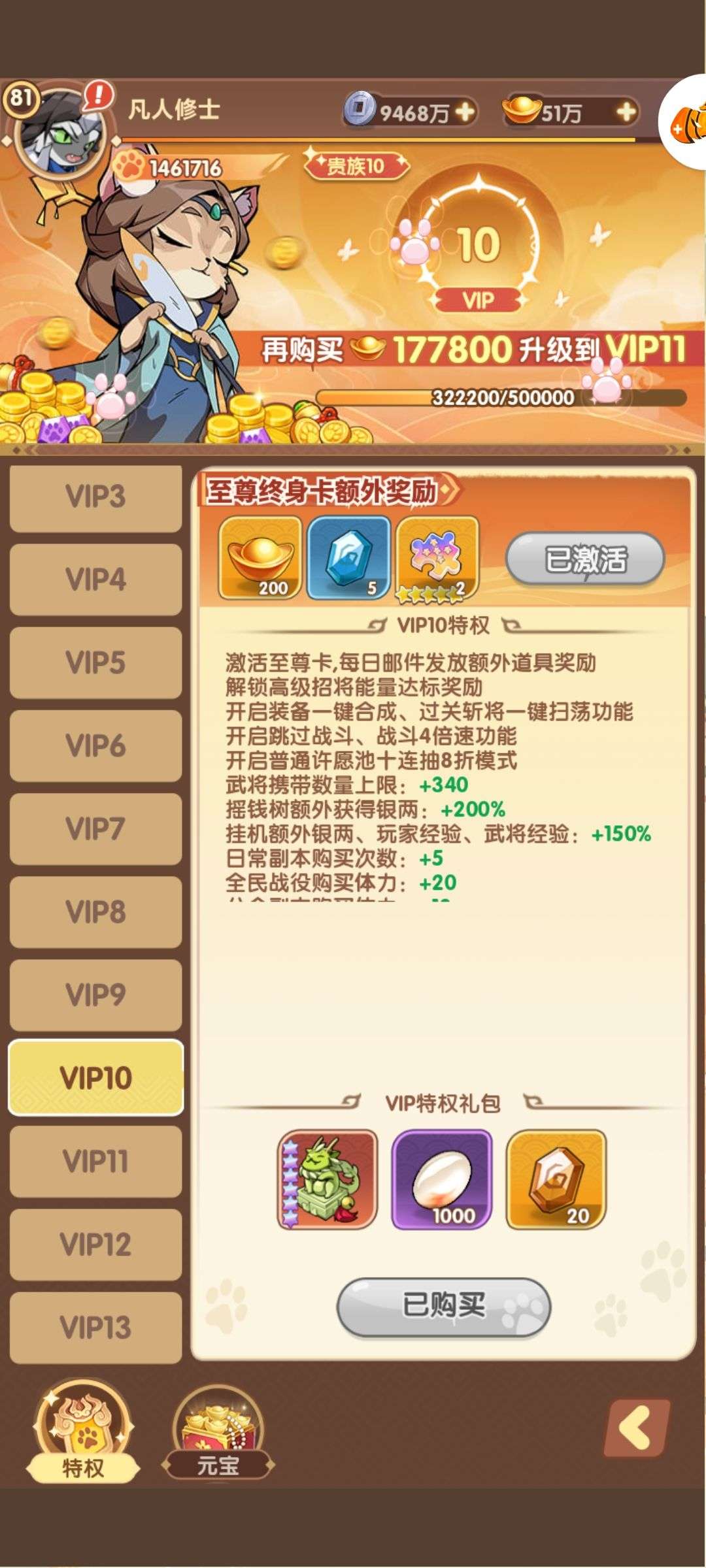Image resolution: width=706 pixels, height=1568 pixels.
Task: Open the VIP5 privileges tab
Action: pos(95,662)
